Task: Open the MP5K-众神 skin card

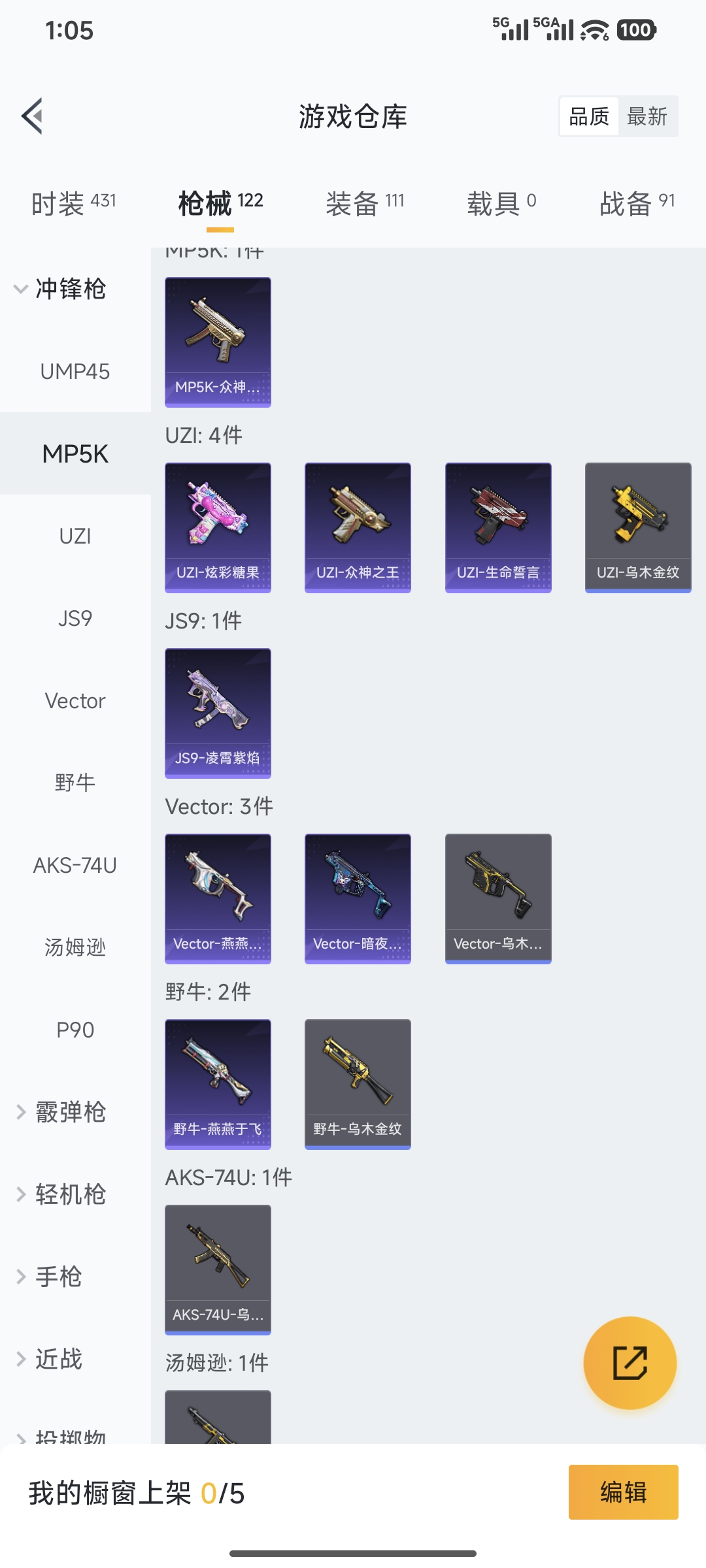Action: pos(218,342)
